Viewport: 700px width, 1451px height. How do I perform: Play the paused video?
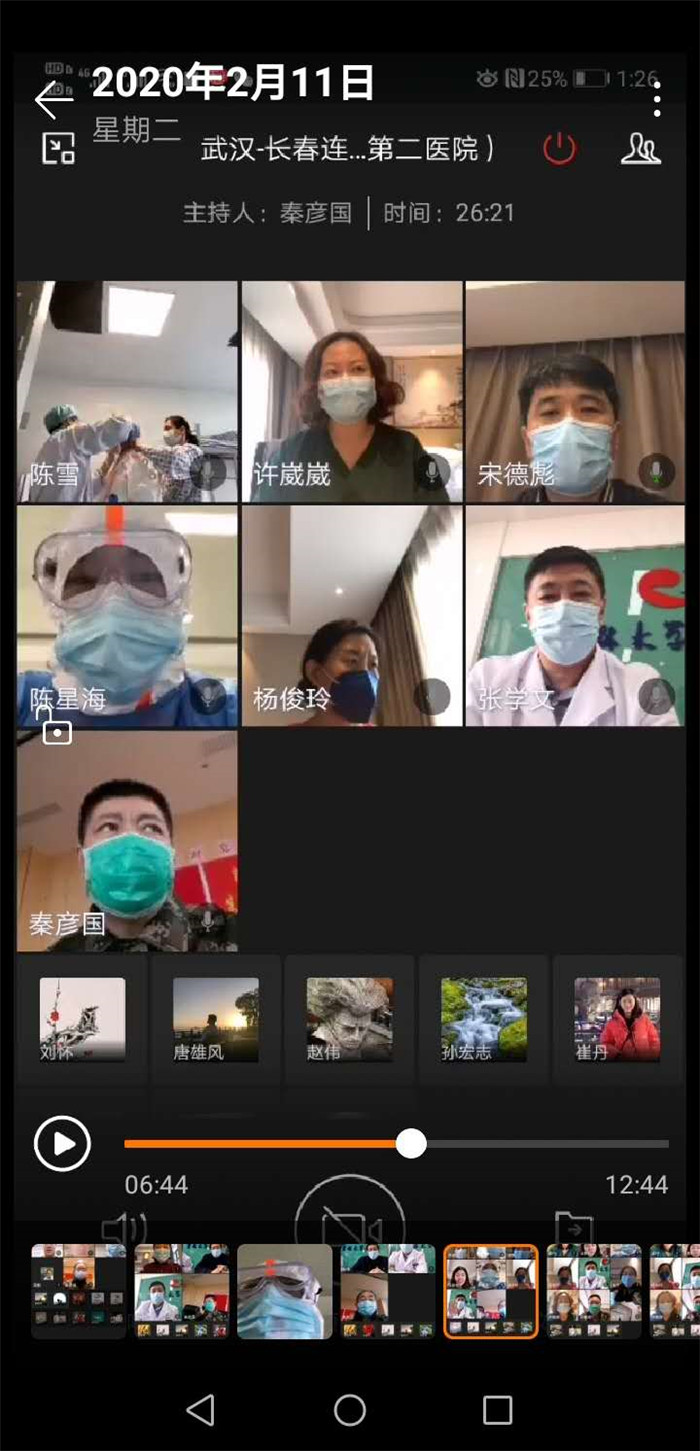(x=63, y=1143)
